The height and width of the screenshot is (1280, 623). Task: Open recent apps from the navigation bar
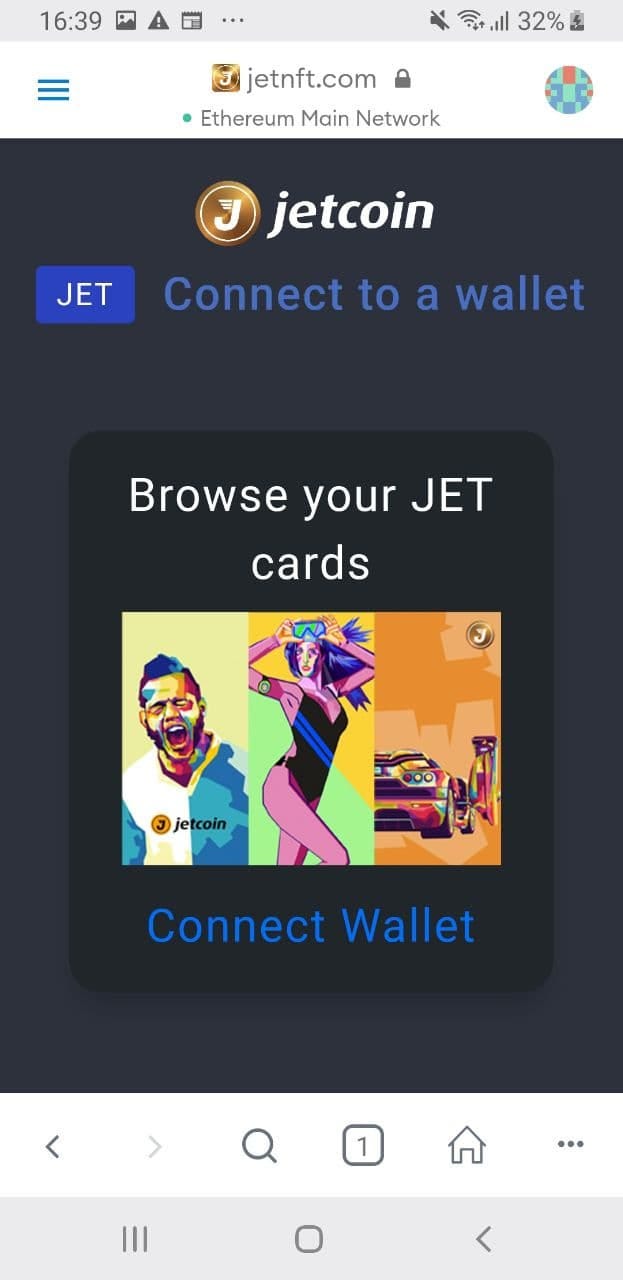135,1239
